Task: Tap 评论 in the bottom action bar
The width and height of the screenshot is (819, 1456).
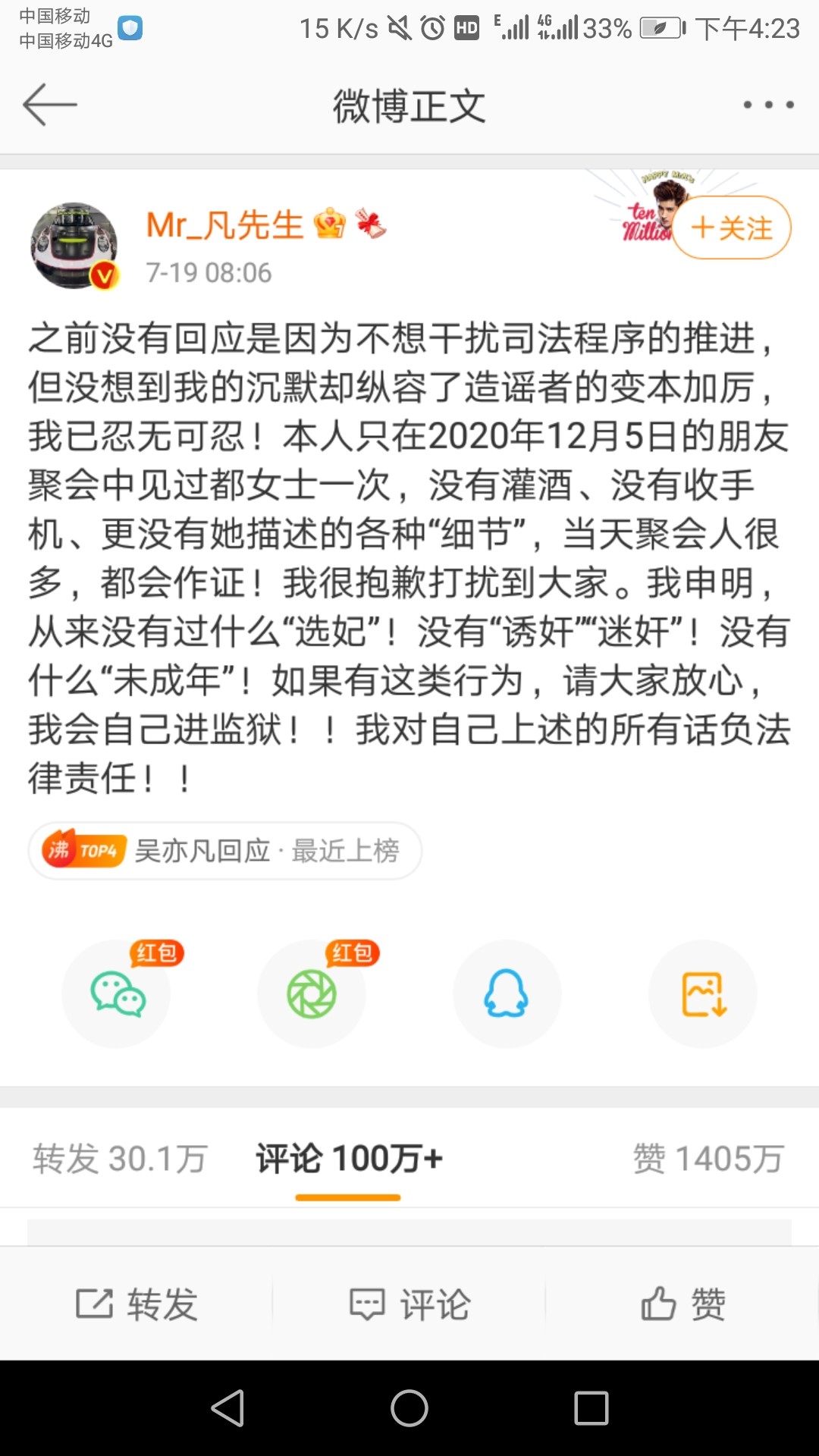Action: 408,1303
